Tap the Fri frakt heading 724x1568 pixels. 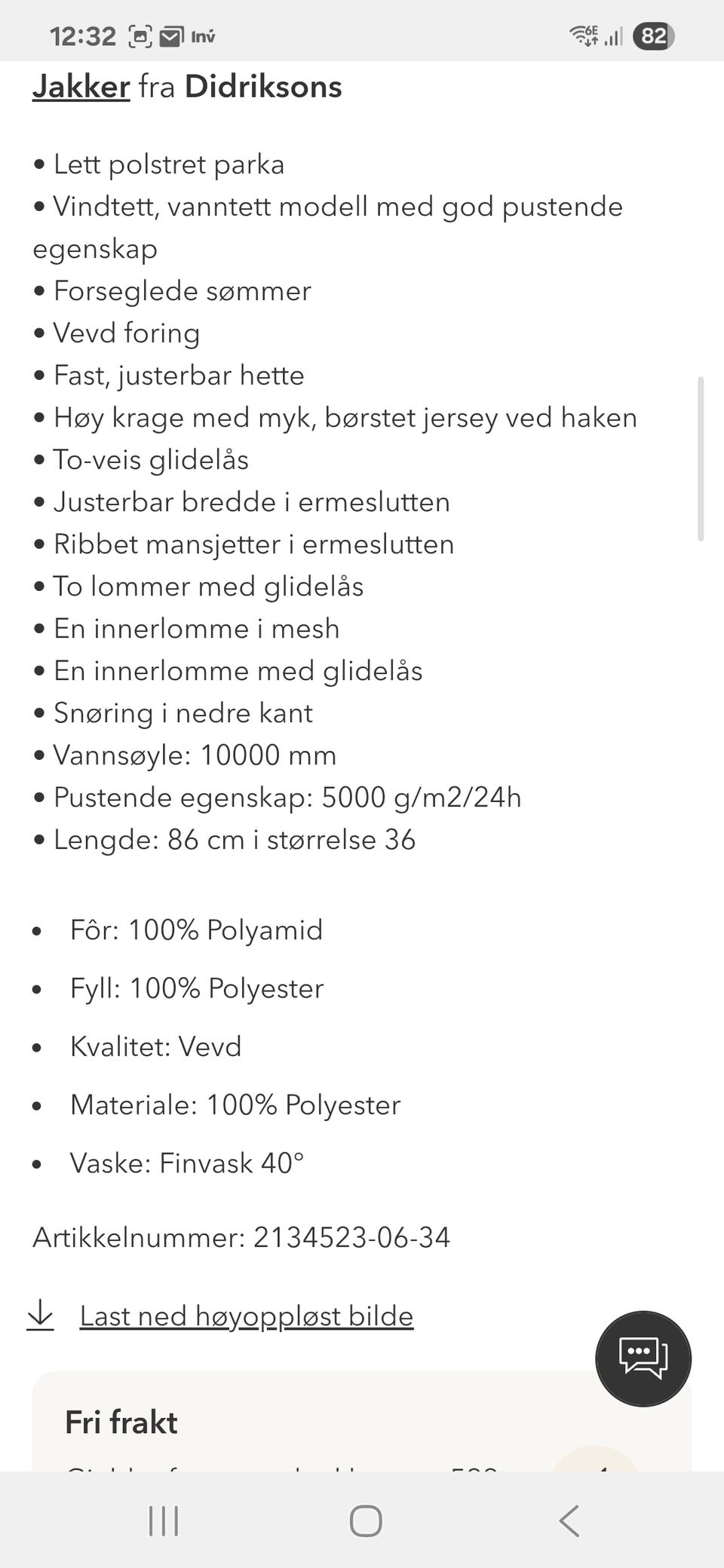tap(121, 1422)
